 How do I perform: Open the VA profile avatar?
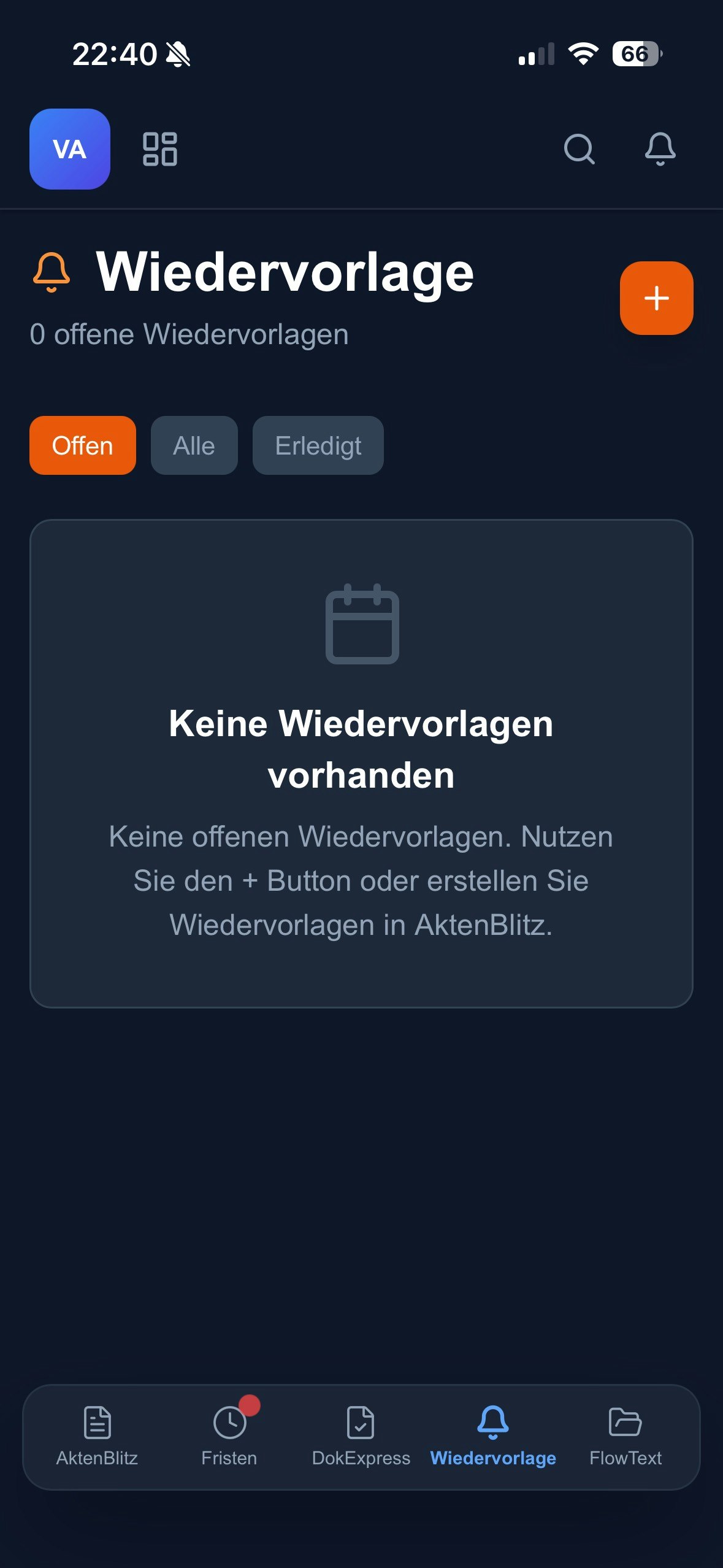click(70, 149)
